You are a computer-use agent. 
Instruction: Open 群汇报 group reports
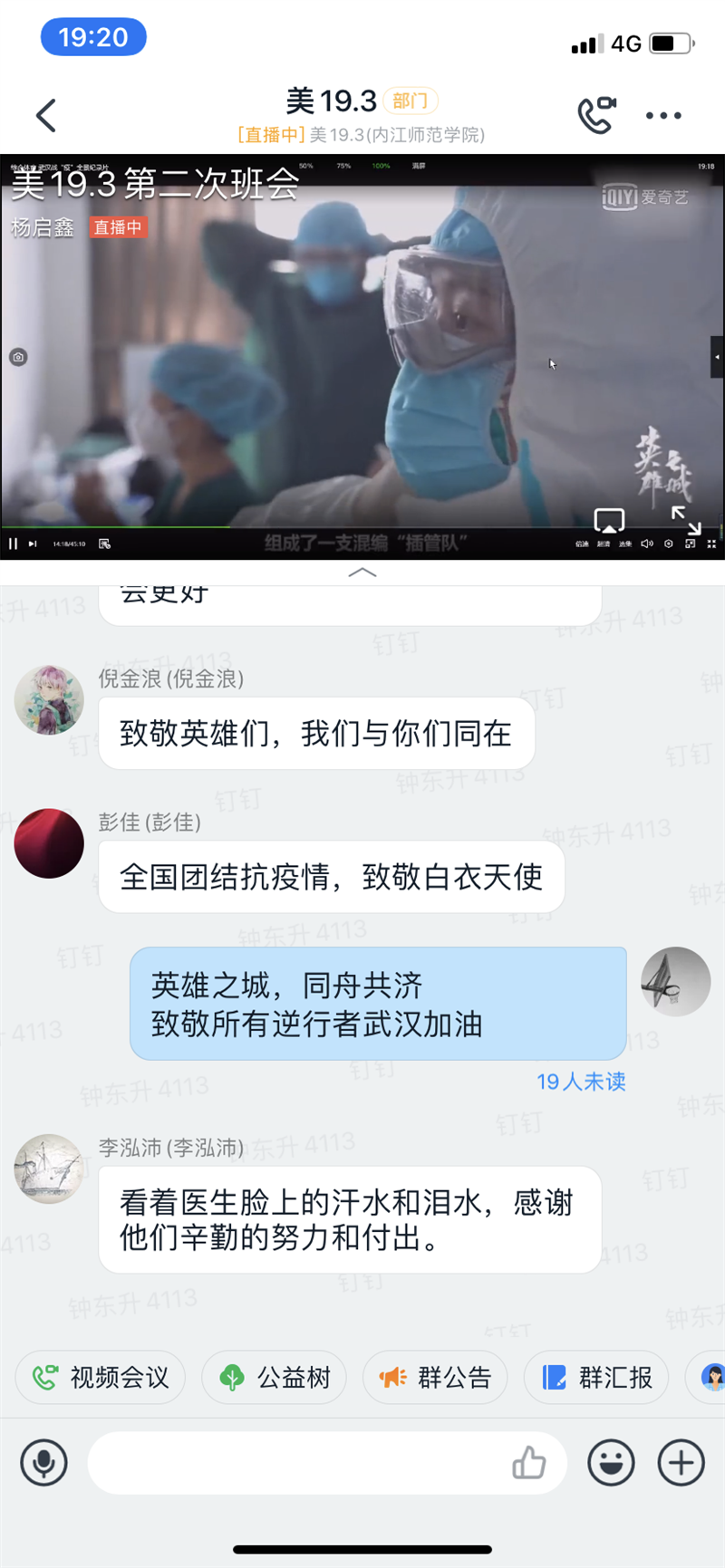[x=596, y=1378]
